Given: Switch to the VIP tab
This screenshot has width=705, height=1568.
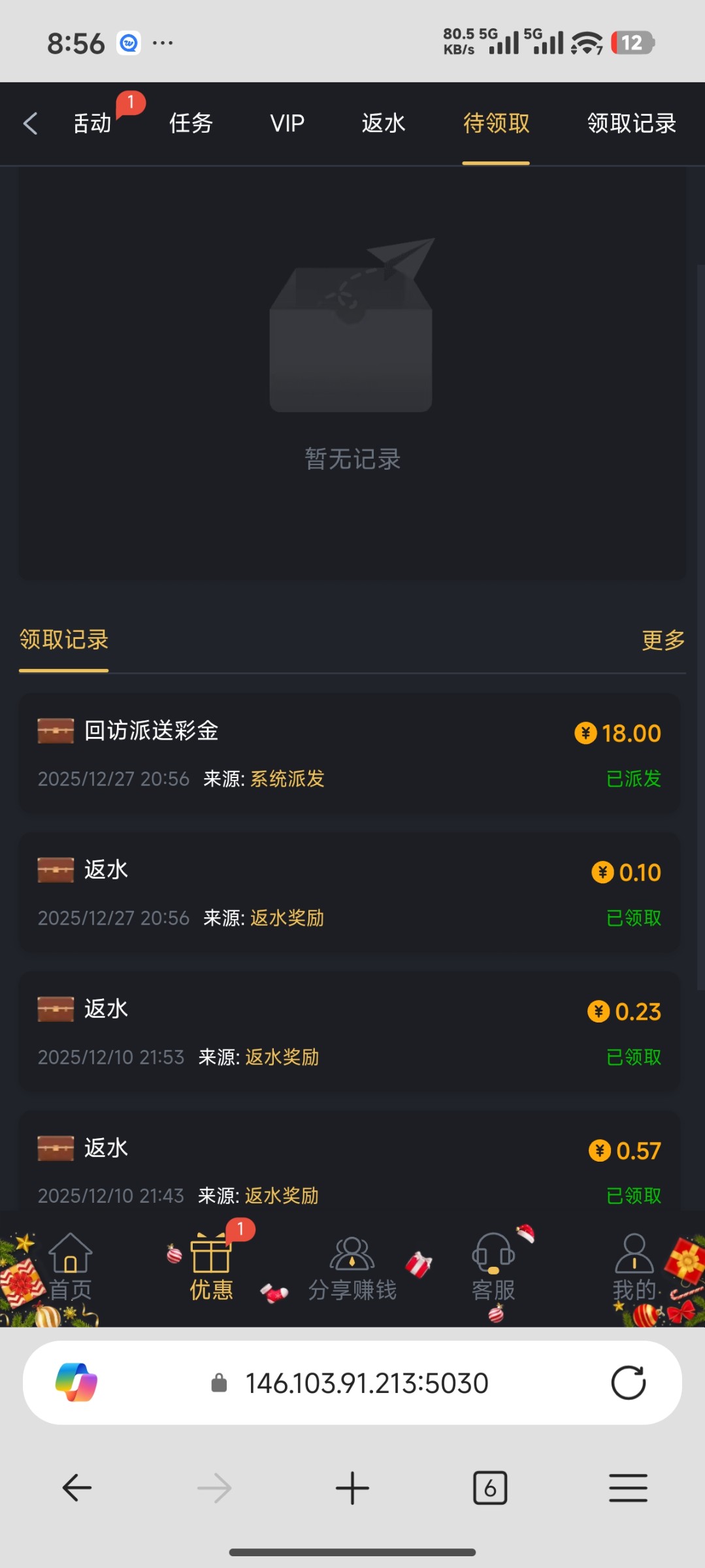Looking at the screenshot, I should pos(286,123).
